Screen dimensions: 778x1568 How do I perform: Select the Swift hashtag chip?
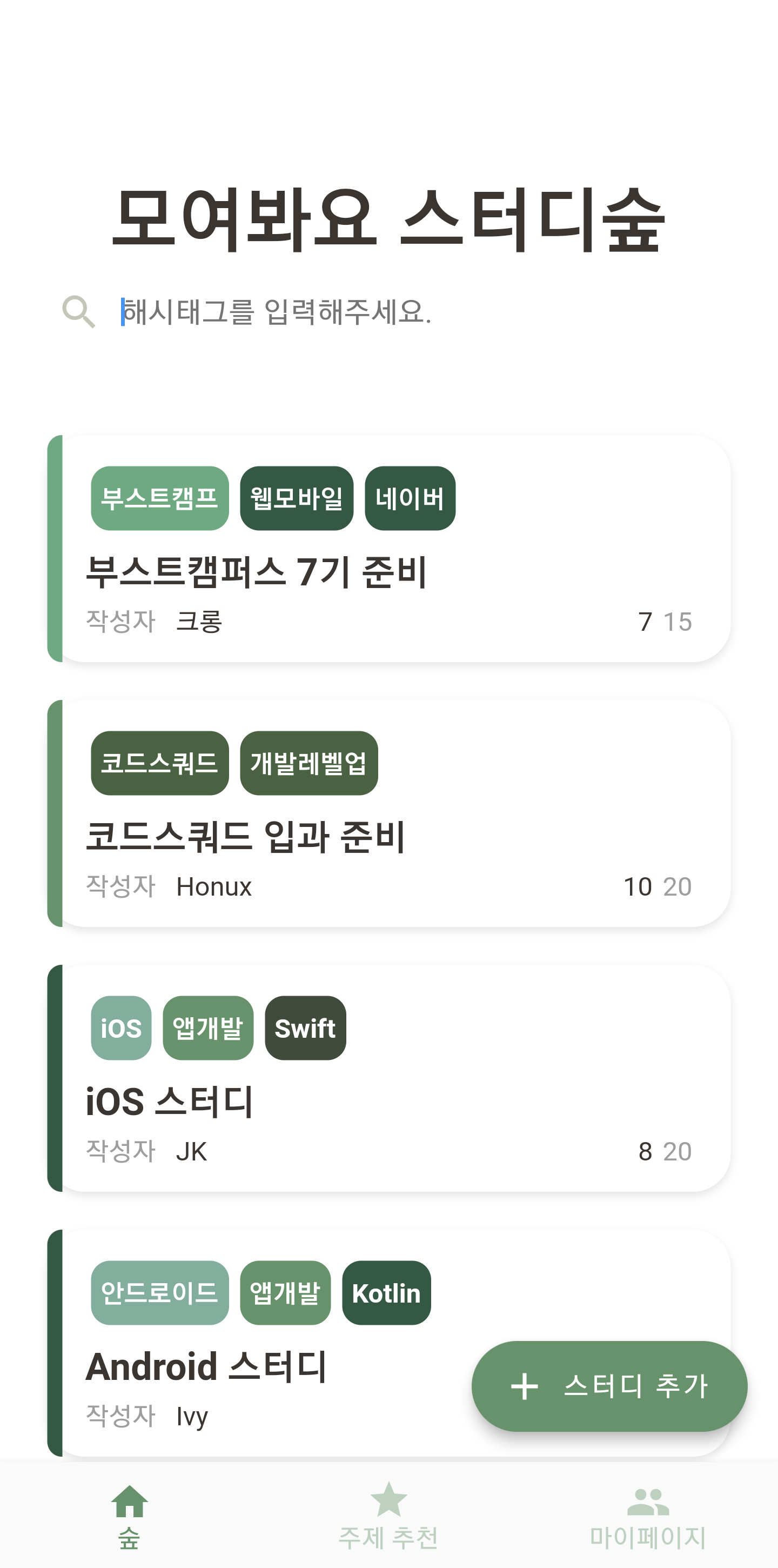tap(305, 1028)
